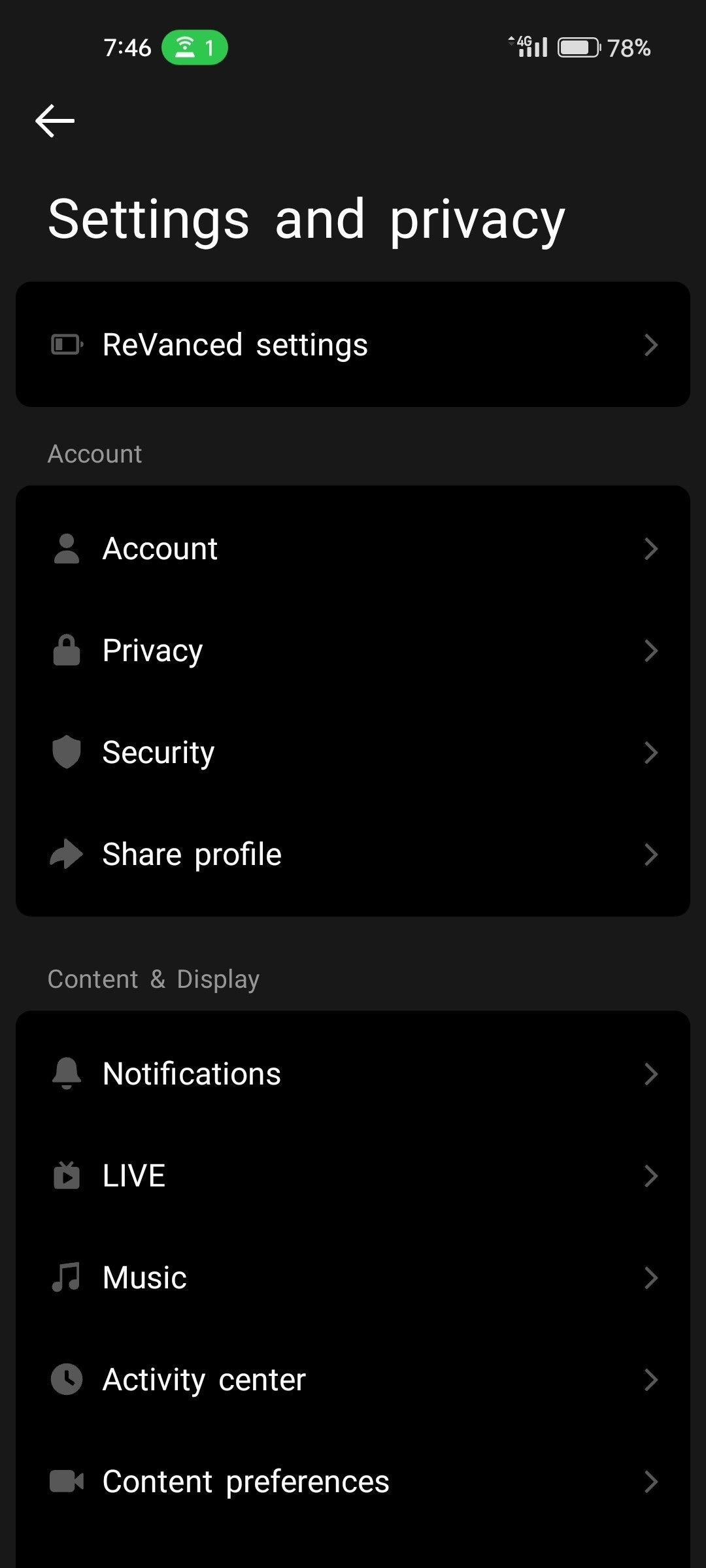Screen dimensions: 706x1568
Task: Open Notifications settings
Action: [x=353, y=1074]
